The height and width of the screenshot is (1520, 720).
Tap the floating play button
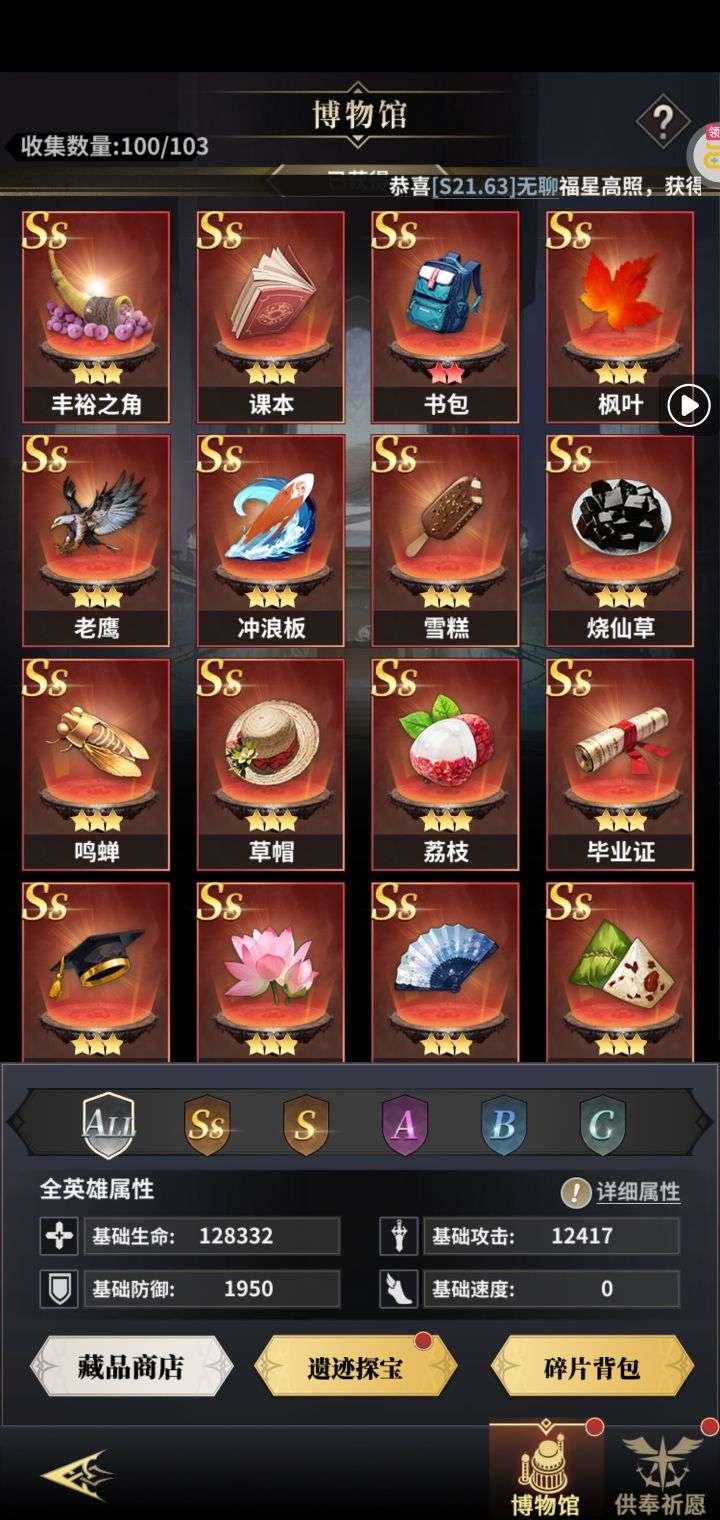[x=688, y=406]
